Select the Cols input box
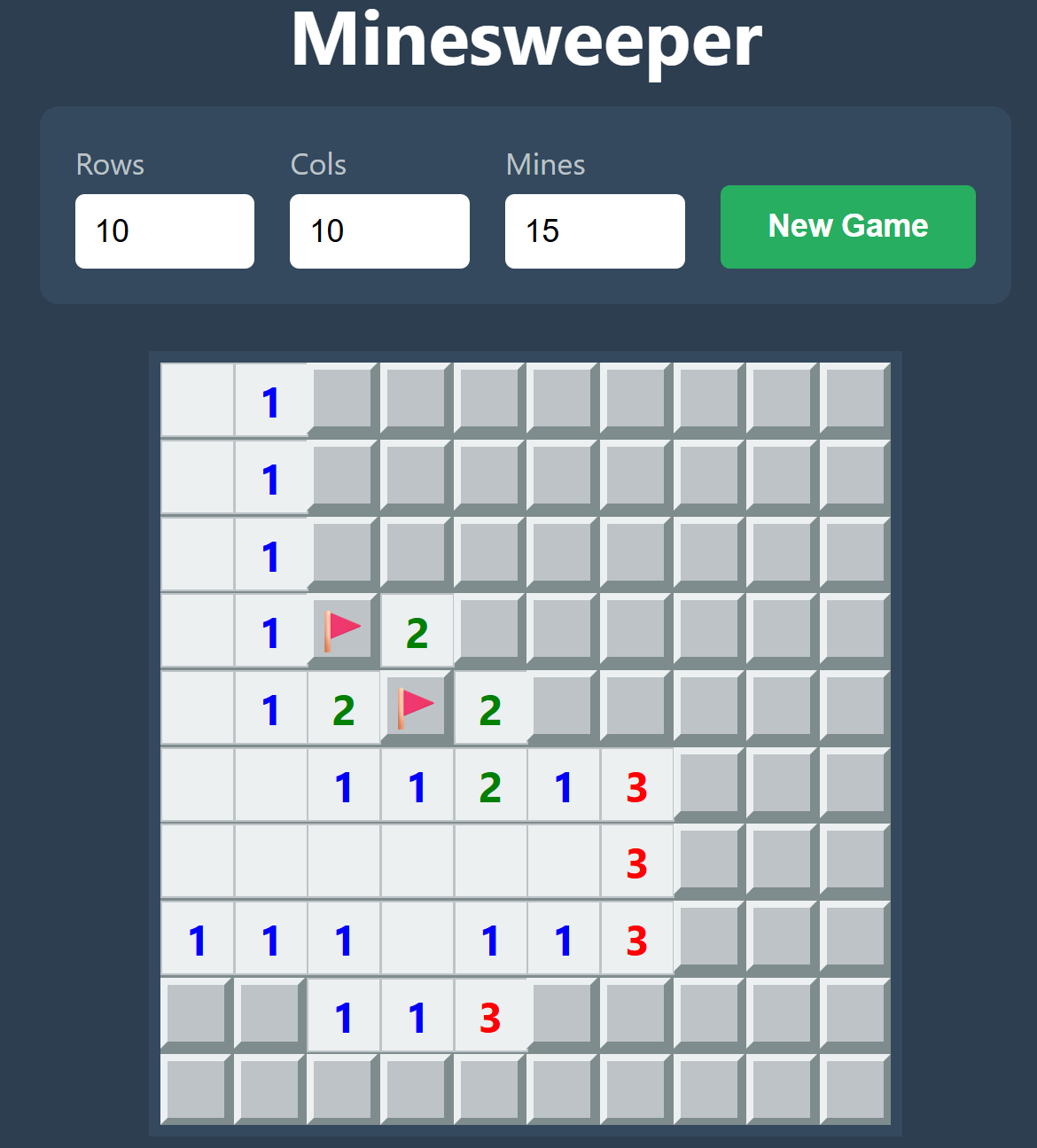This screenshot has height=1148, width=1037. pos(379,231)
